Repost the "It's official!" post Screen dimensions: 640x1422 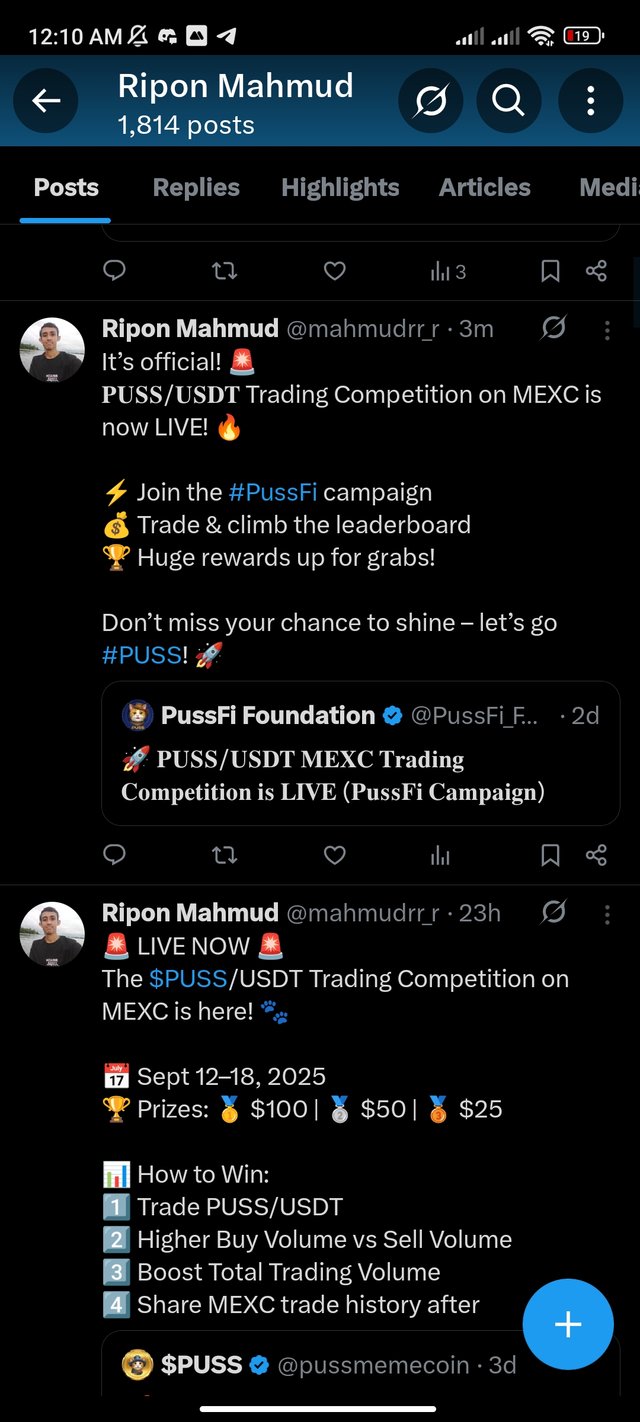click(x=225, y=855)
